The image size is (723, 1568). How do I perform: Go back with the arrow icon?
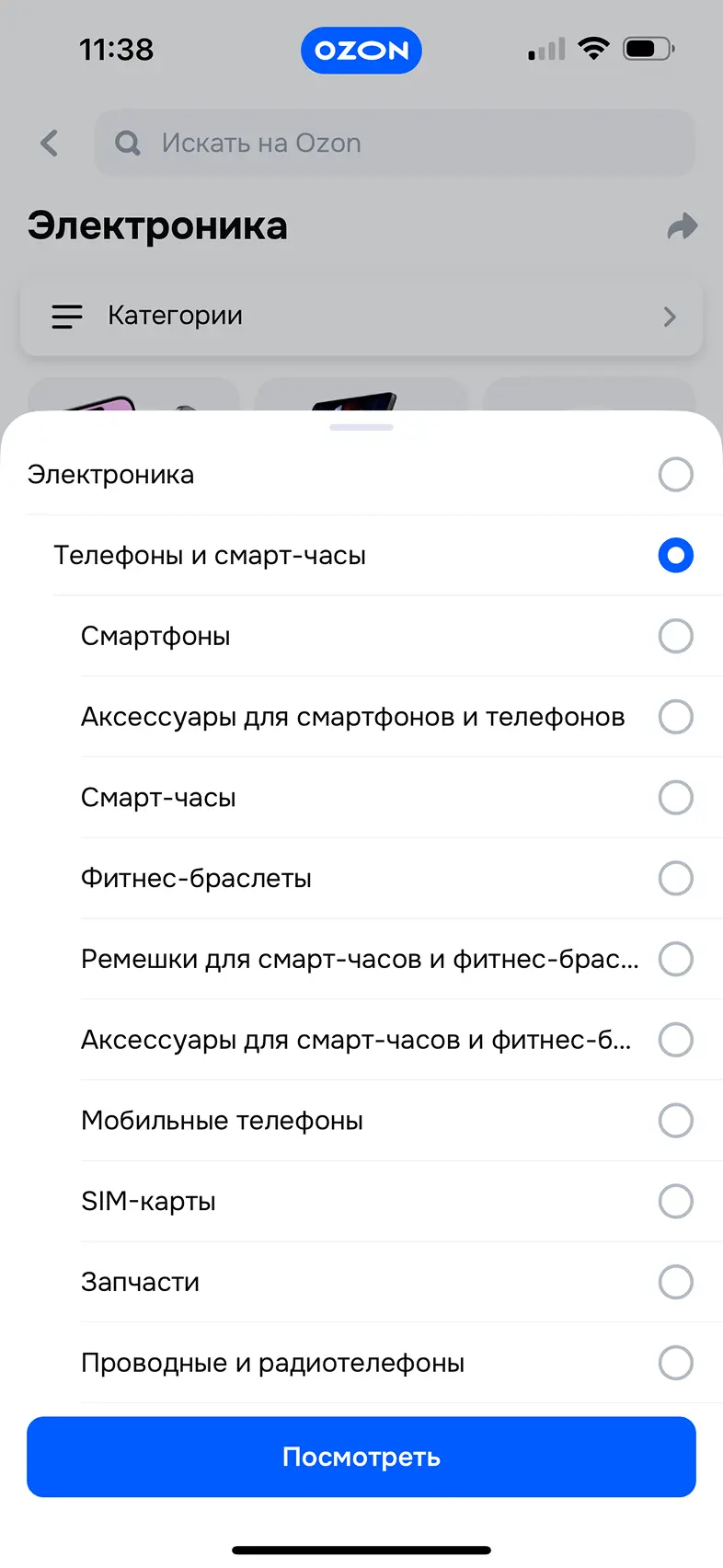tap(50, 143)
